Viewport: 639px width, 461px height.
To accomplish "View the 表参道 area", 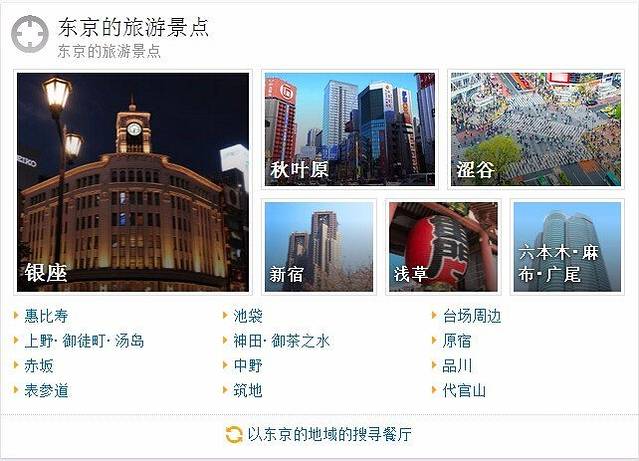I will point(46,391).
